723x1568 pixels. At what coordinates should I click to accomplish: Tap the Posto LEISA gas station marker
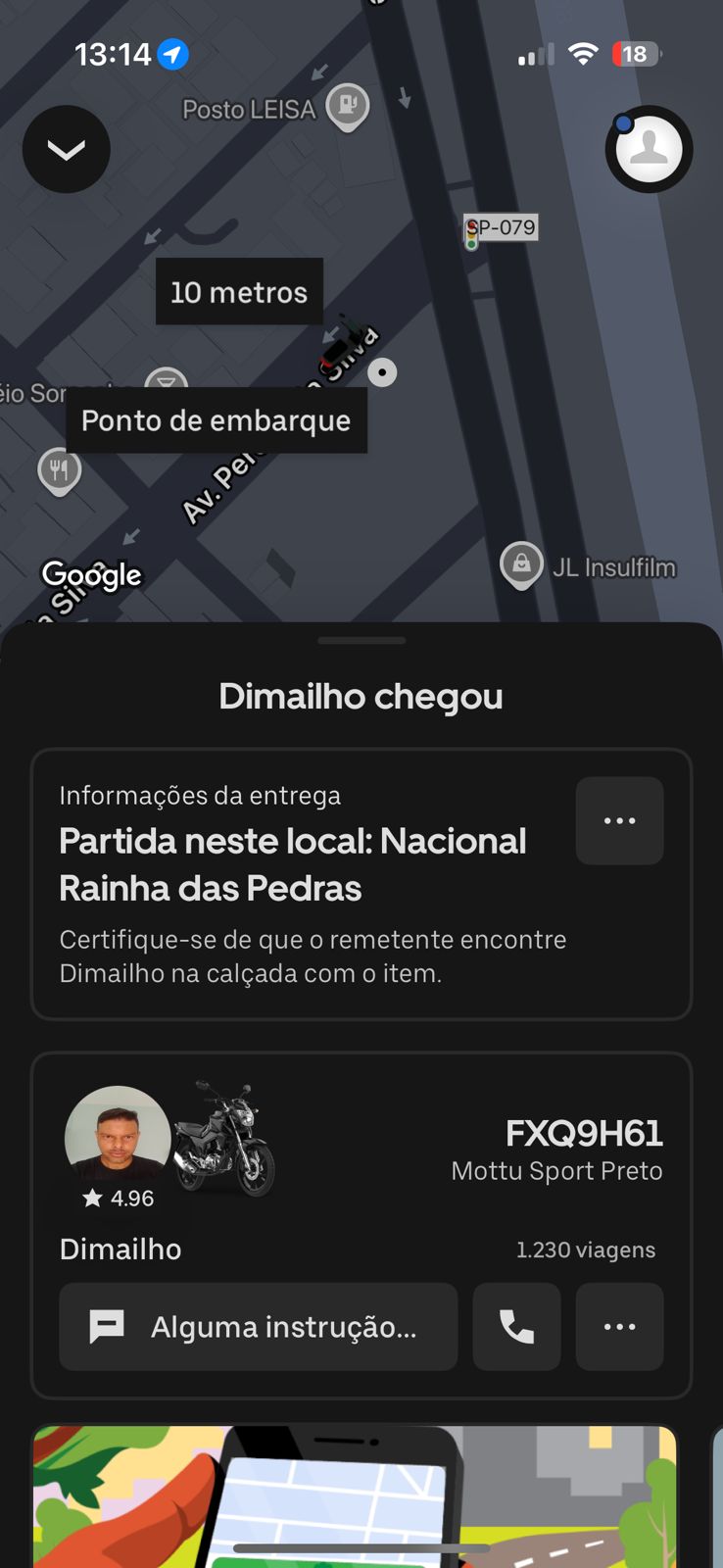[347, 105]
